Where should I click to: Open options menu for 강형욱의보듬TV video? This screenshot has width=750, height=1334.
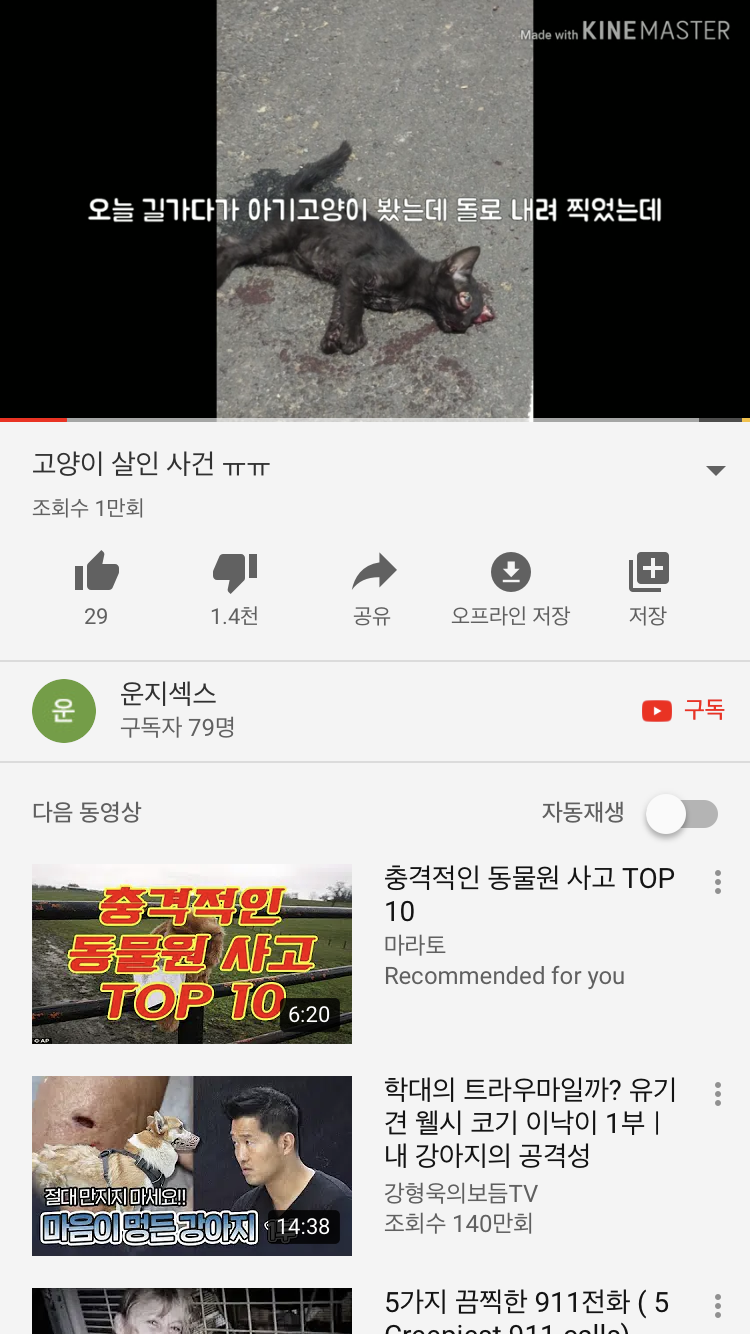(717, 1094)
